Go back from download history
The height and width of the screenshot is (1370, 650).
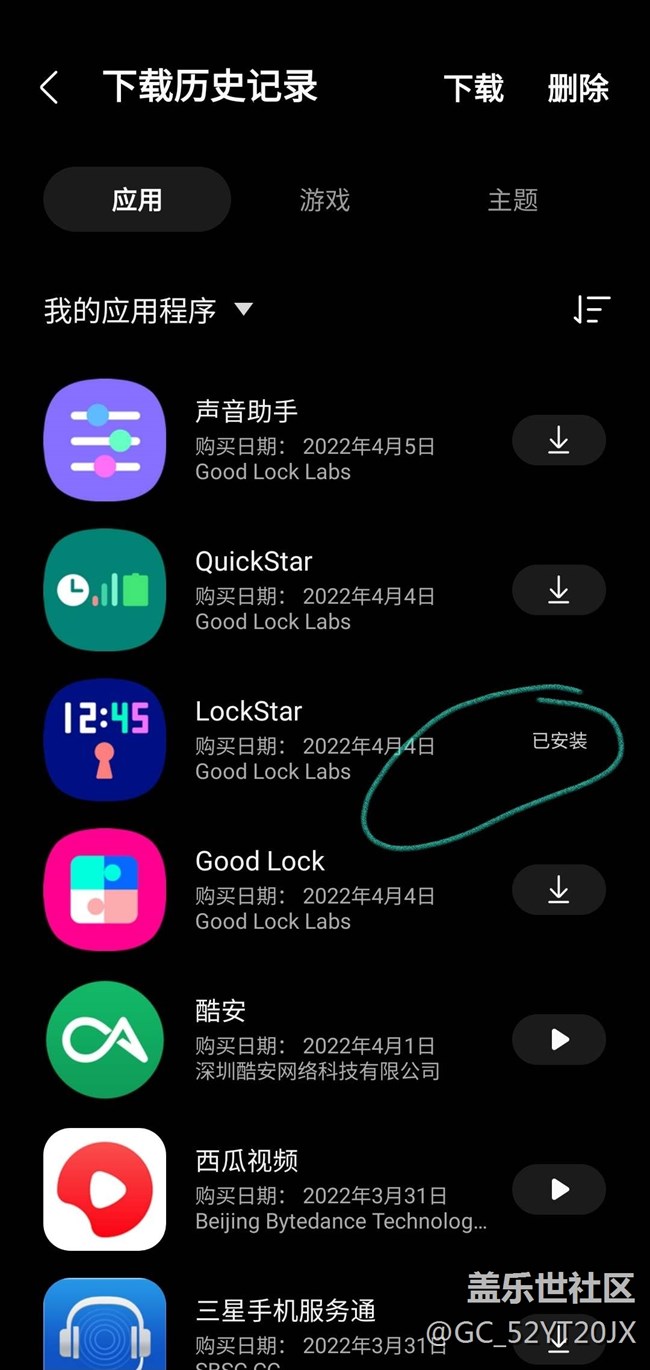[49, 88]
